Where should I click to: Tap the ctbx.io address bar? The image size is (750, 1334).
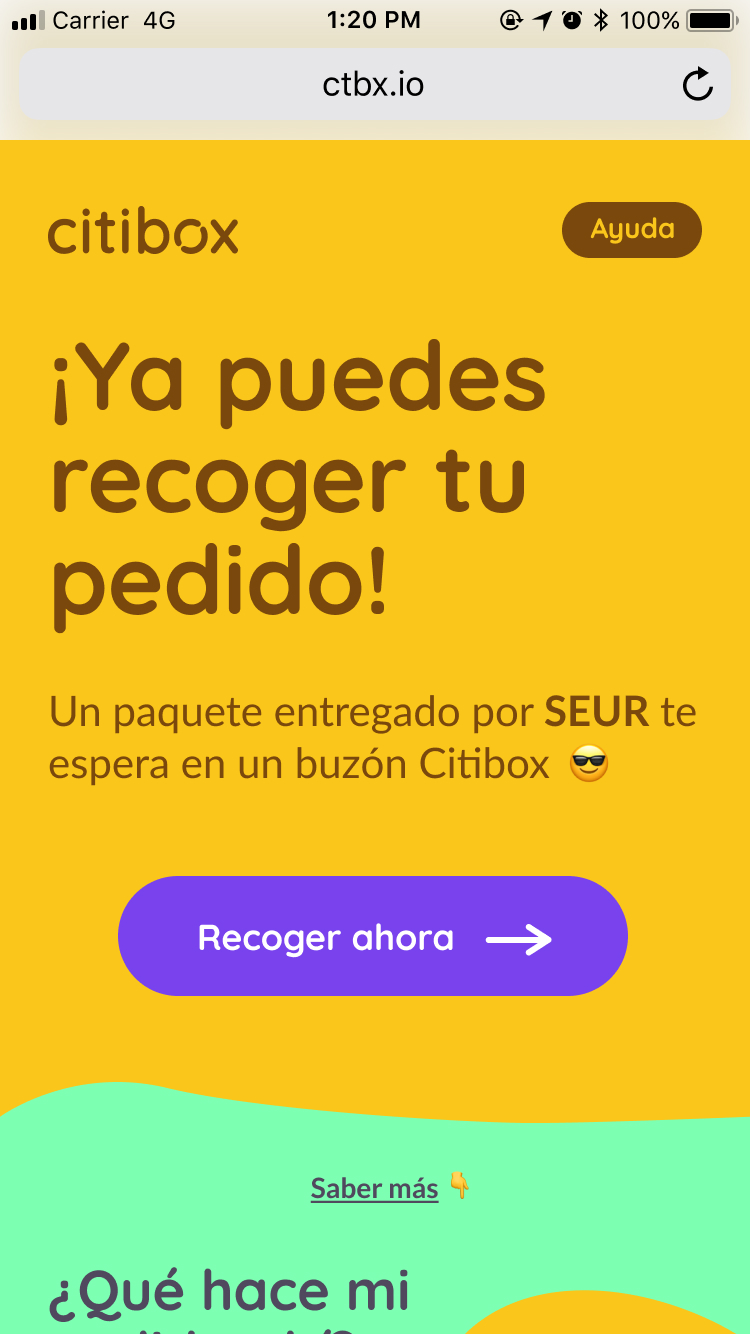click(x=374, y=85)
